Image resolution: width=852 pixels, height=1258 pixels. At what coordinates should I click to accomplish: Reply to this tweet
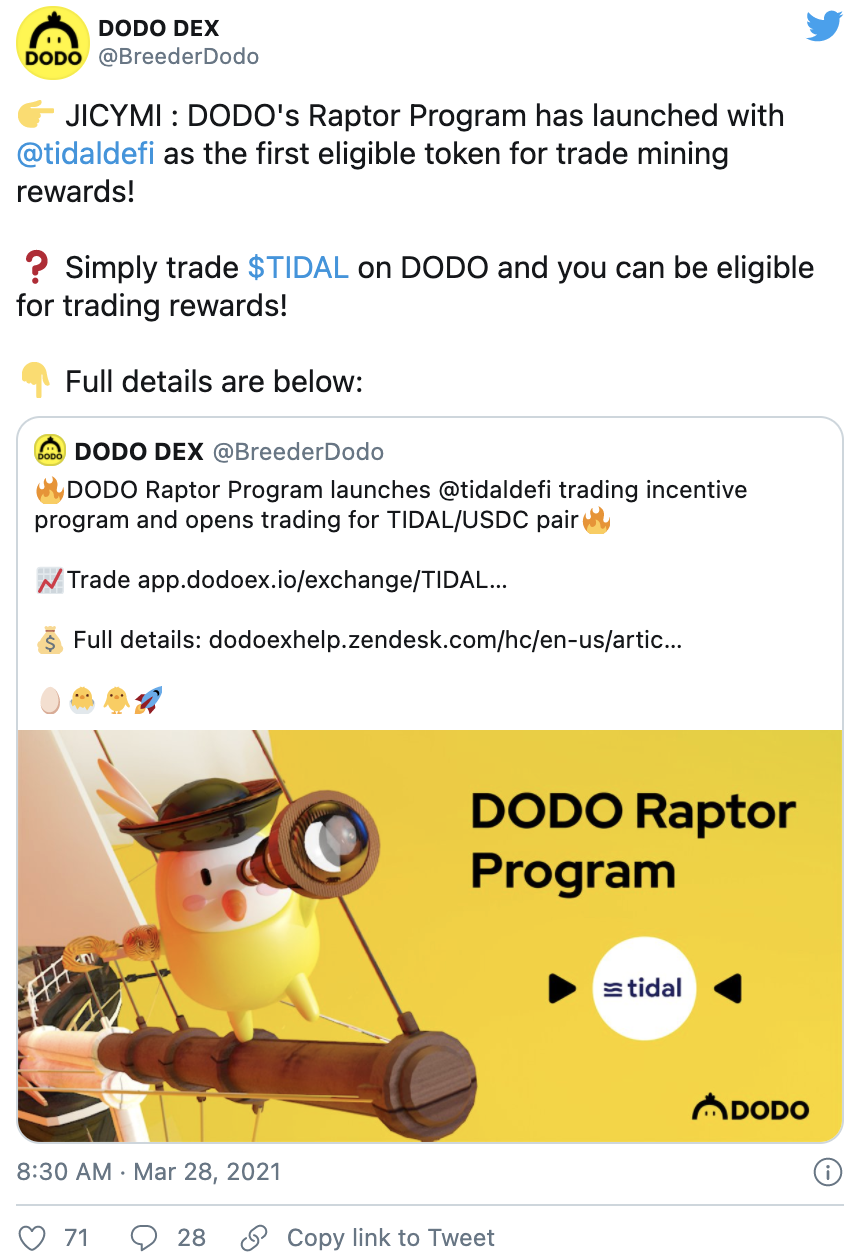[x=146, y=1237]
